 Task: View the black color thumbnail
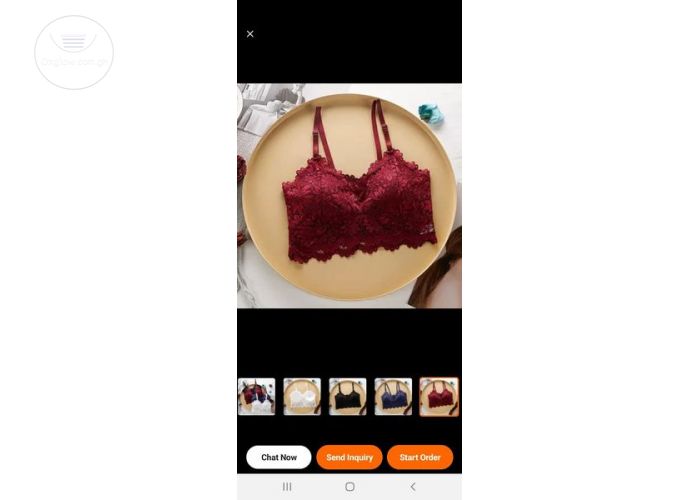click(348, 396)
